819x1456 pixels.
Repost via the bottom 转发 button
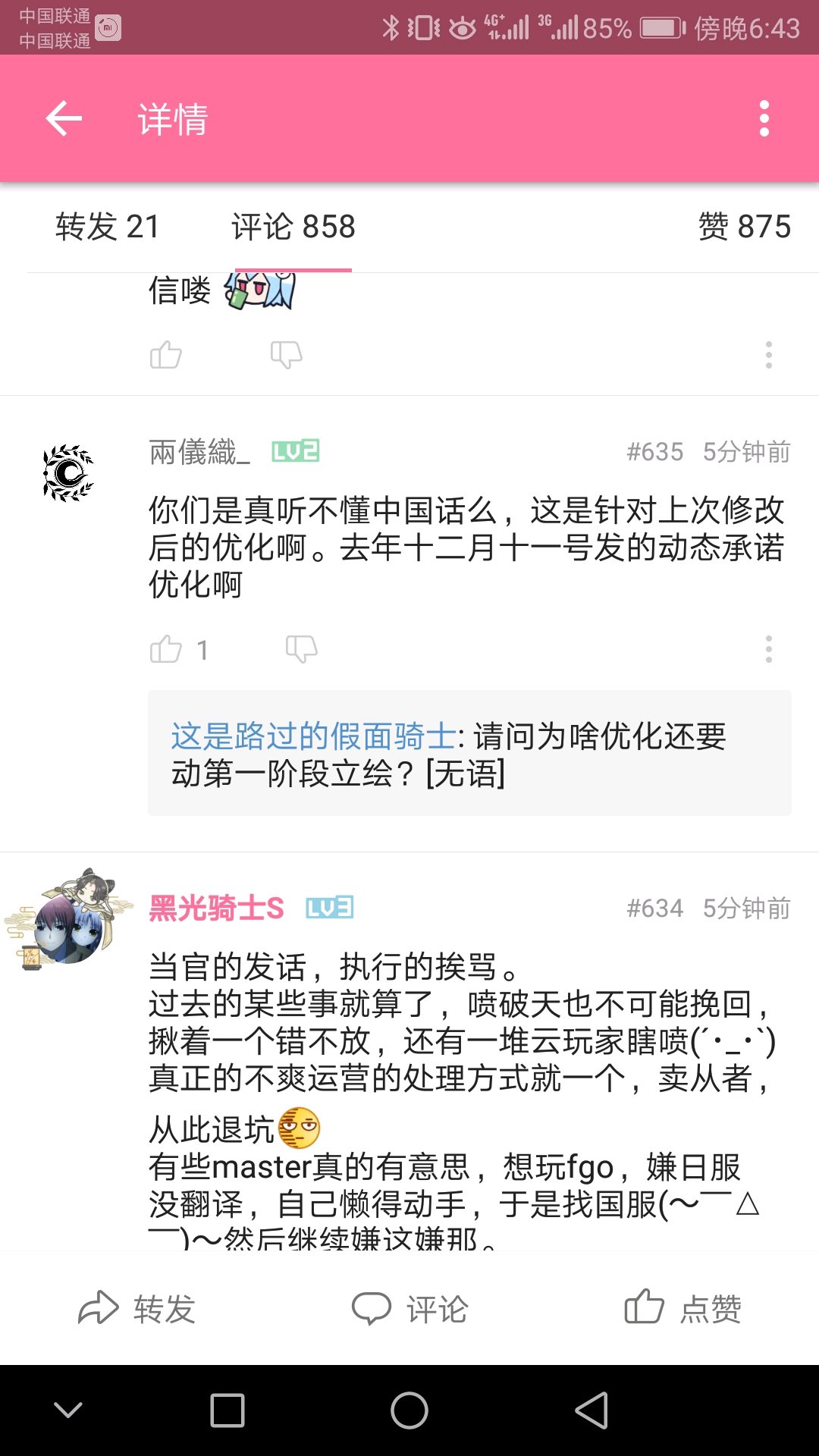pyautogui.click(x=136, y=1308)
